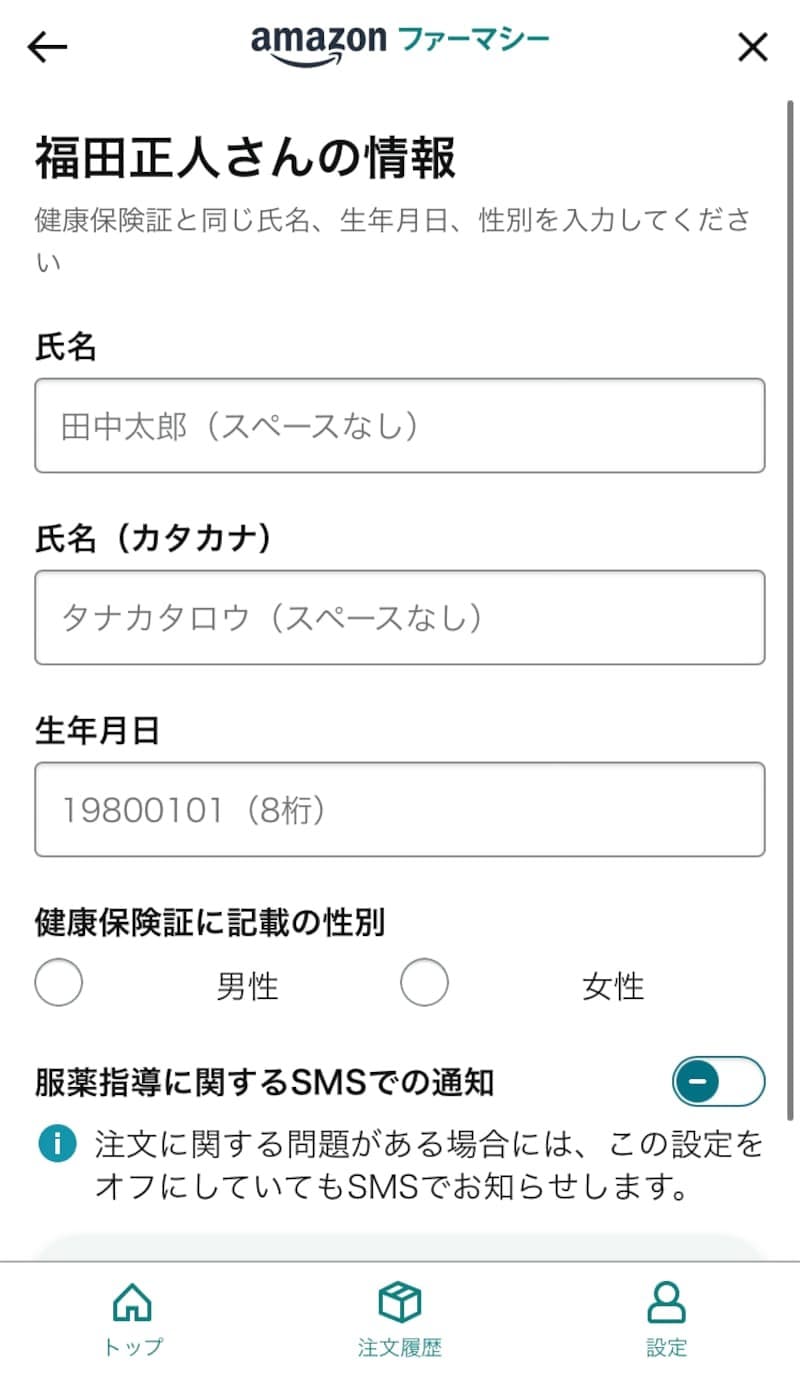
Task: Click the person icon for settings
Action: point(666,1303)
